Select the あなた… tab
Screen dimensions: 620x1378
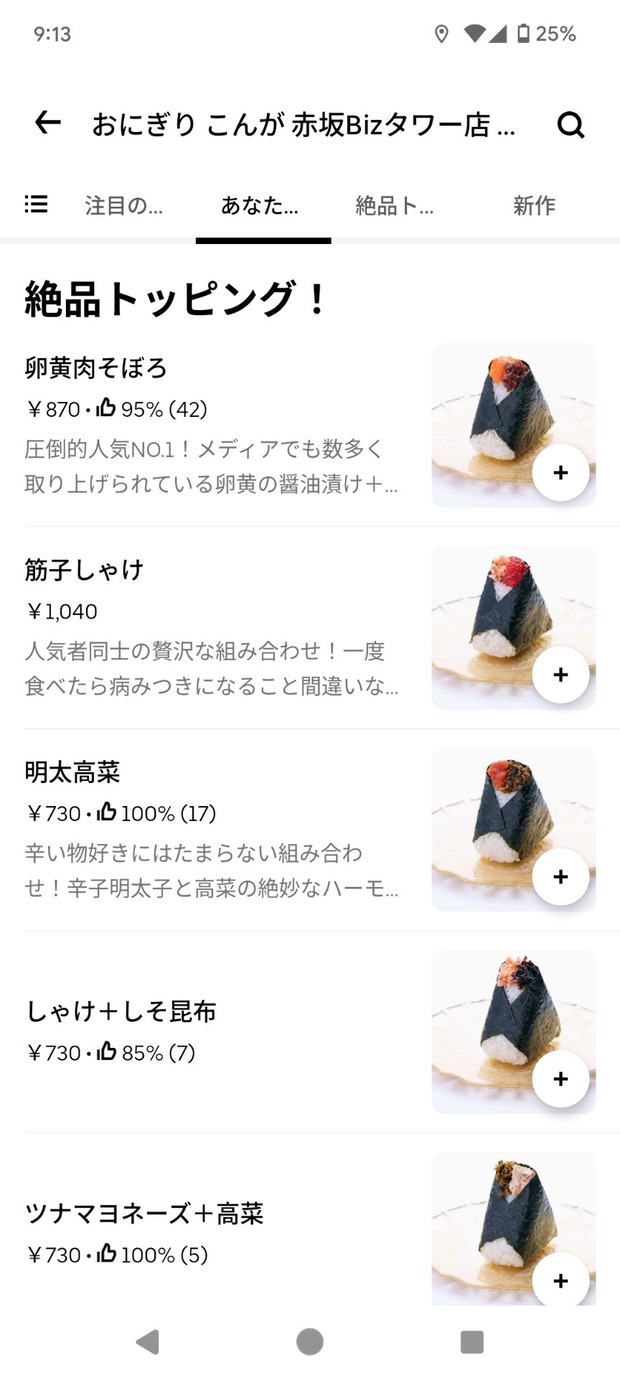point(260,206)
